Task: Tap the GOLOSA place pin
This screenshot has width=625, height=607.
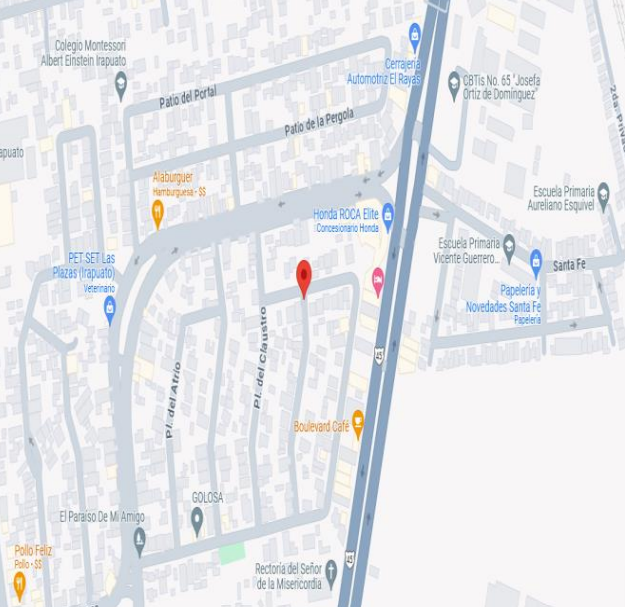Action: (197, 516)
